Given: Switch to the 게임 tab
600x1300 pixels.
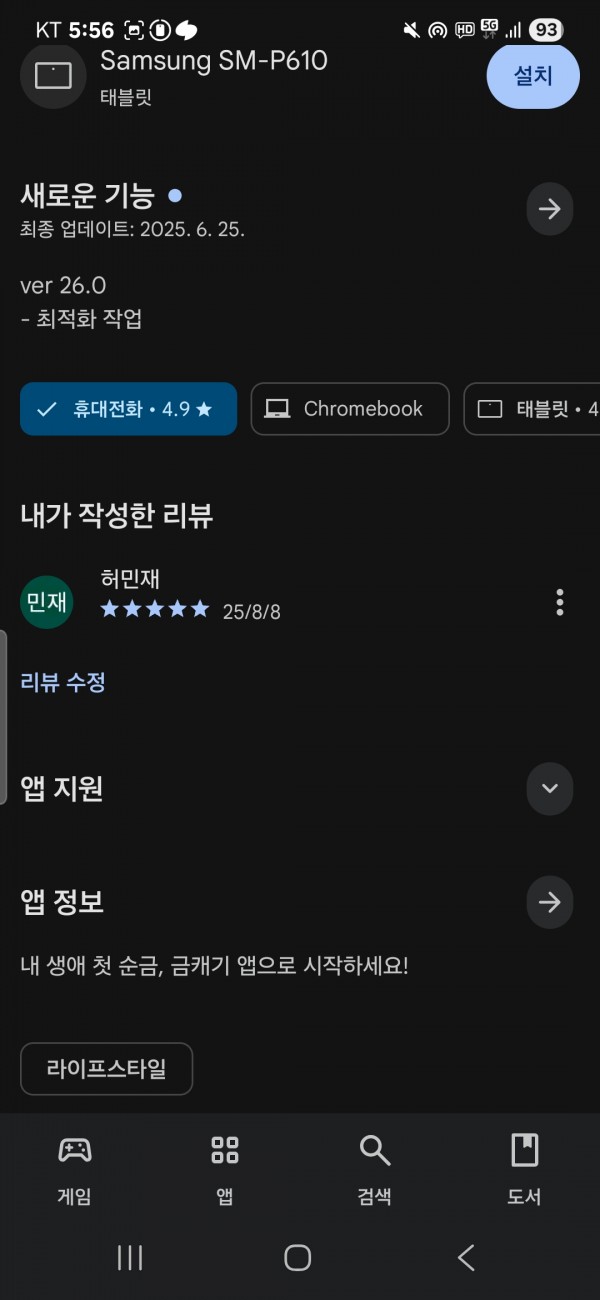Looking at the screenshot, I should pyautogui.click(x=75, y=1169).
